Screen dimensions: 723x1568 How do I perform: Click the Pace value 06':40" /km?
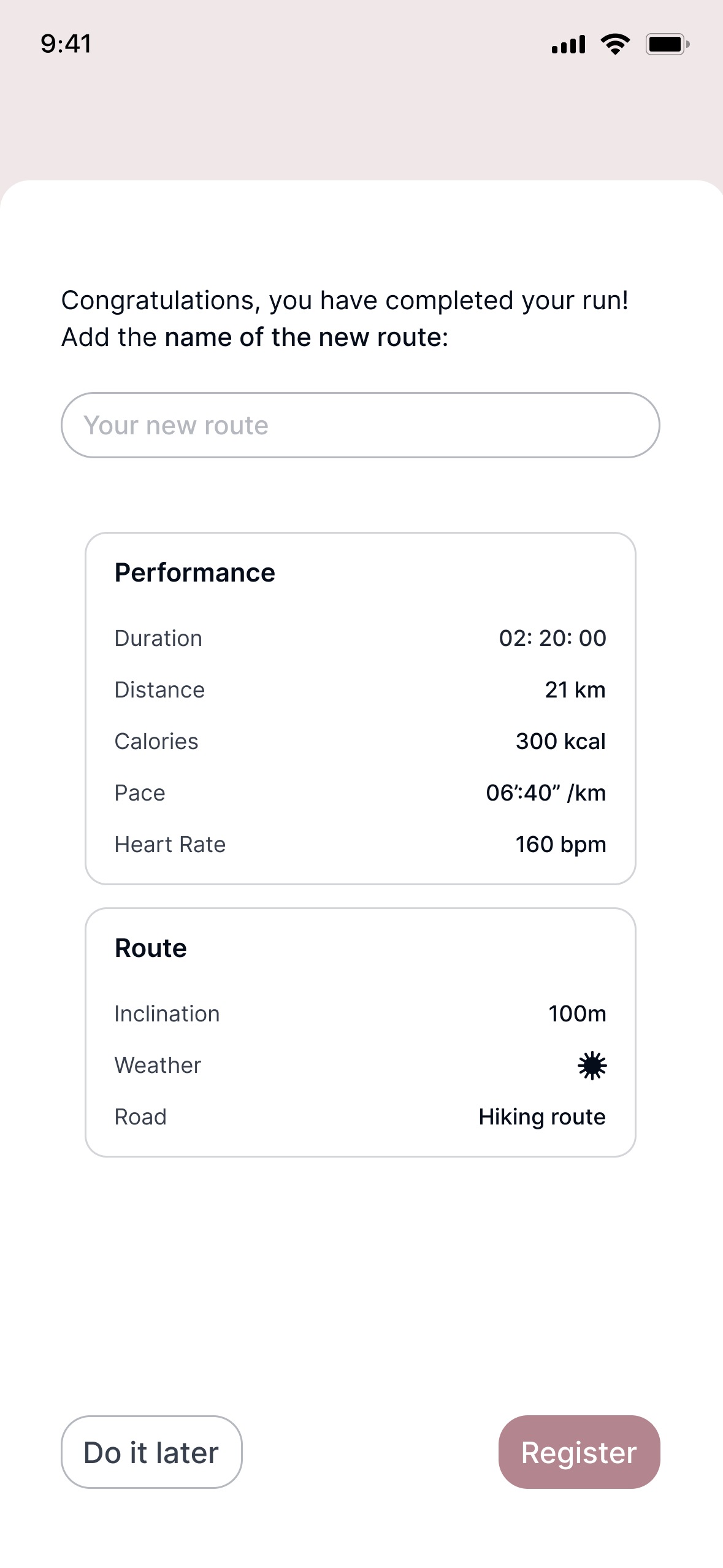(x=545, y=793)
